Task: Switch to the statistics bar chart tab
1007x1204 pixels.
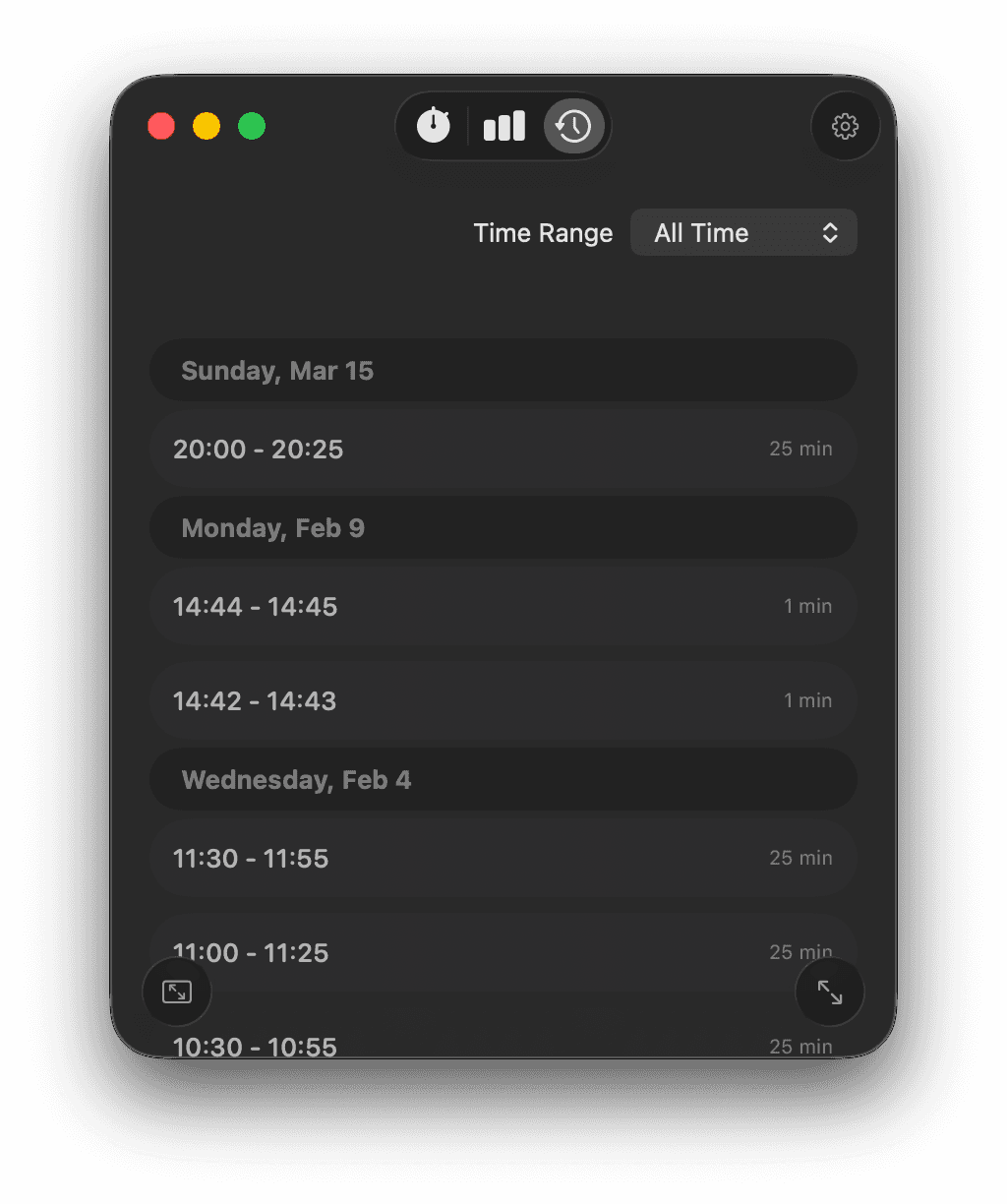Action: tap(504, 126)
